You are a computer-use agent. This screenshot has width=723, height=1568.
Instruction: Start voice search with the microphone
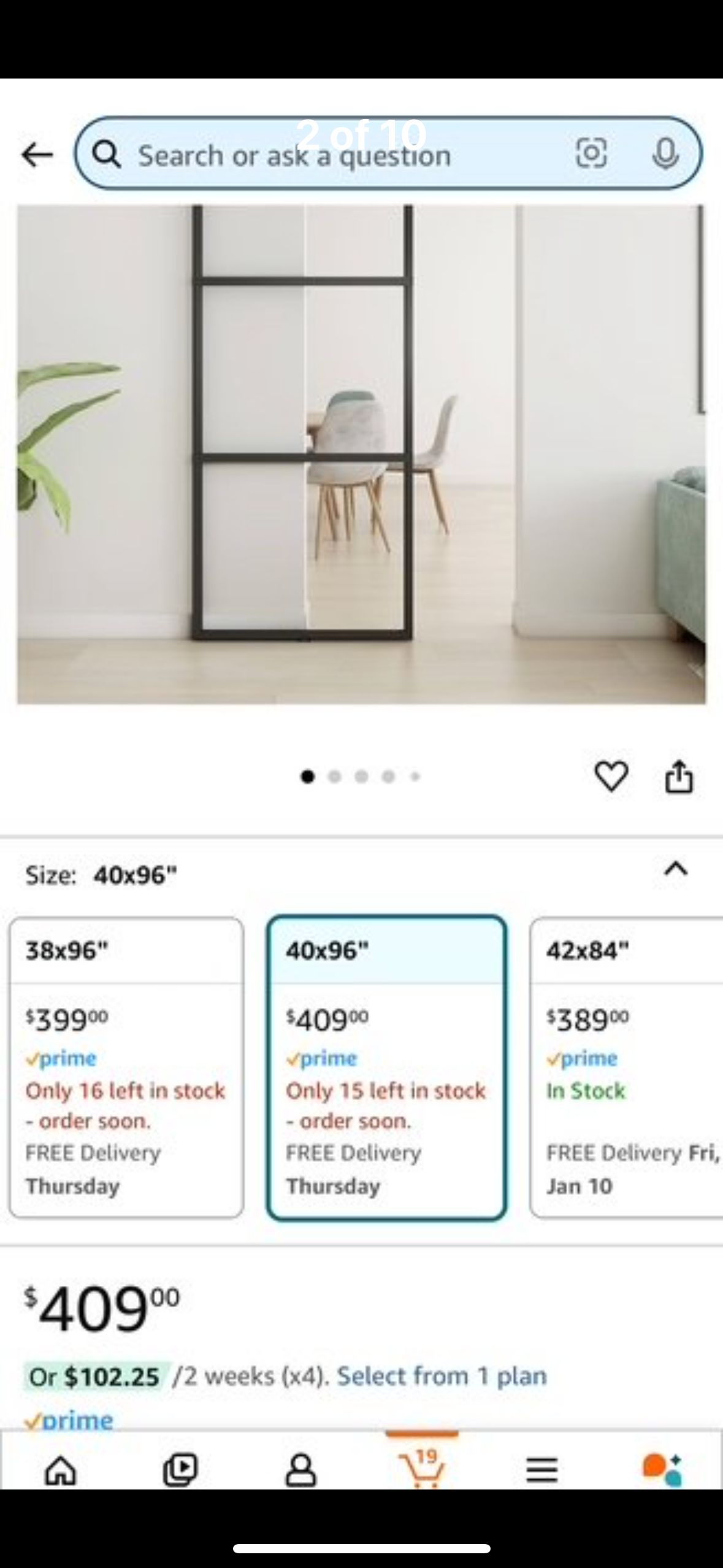pyautogui.click(x=665, y=153)
